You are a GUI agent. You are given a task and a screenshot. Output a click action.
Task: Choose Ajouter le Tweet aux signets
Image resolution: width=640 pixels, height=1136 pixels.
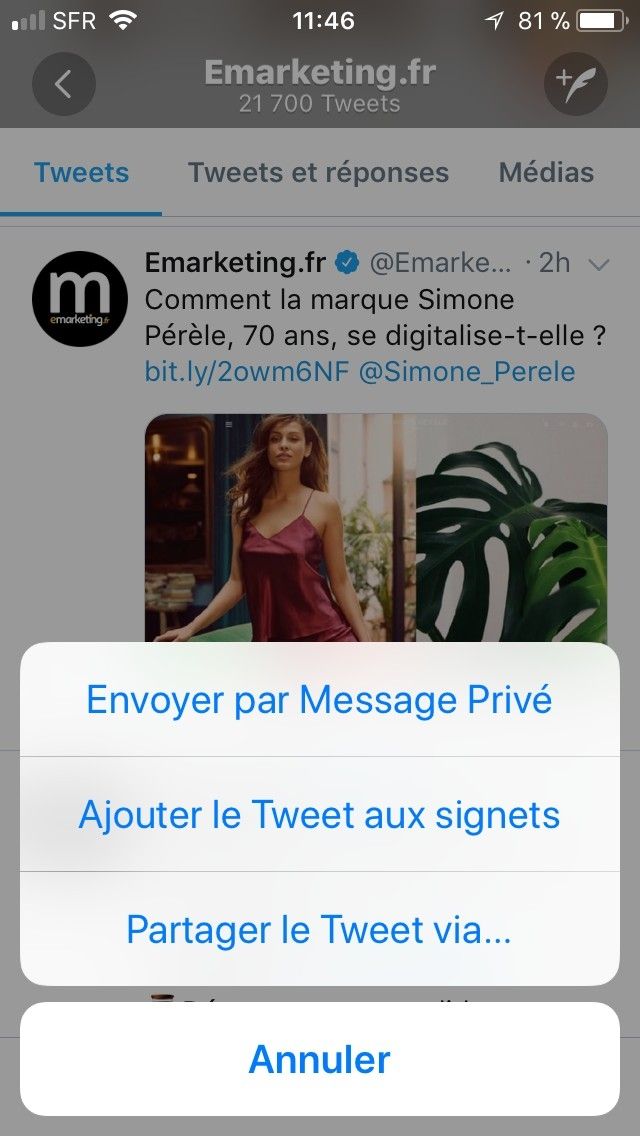(320, 814)
